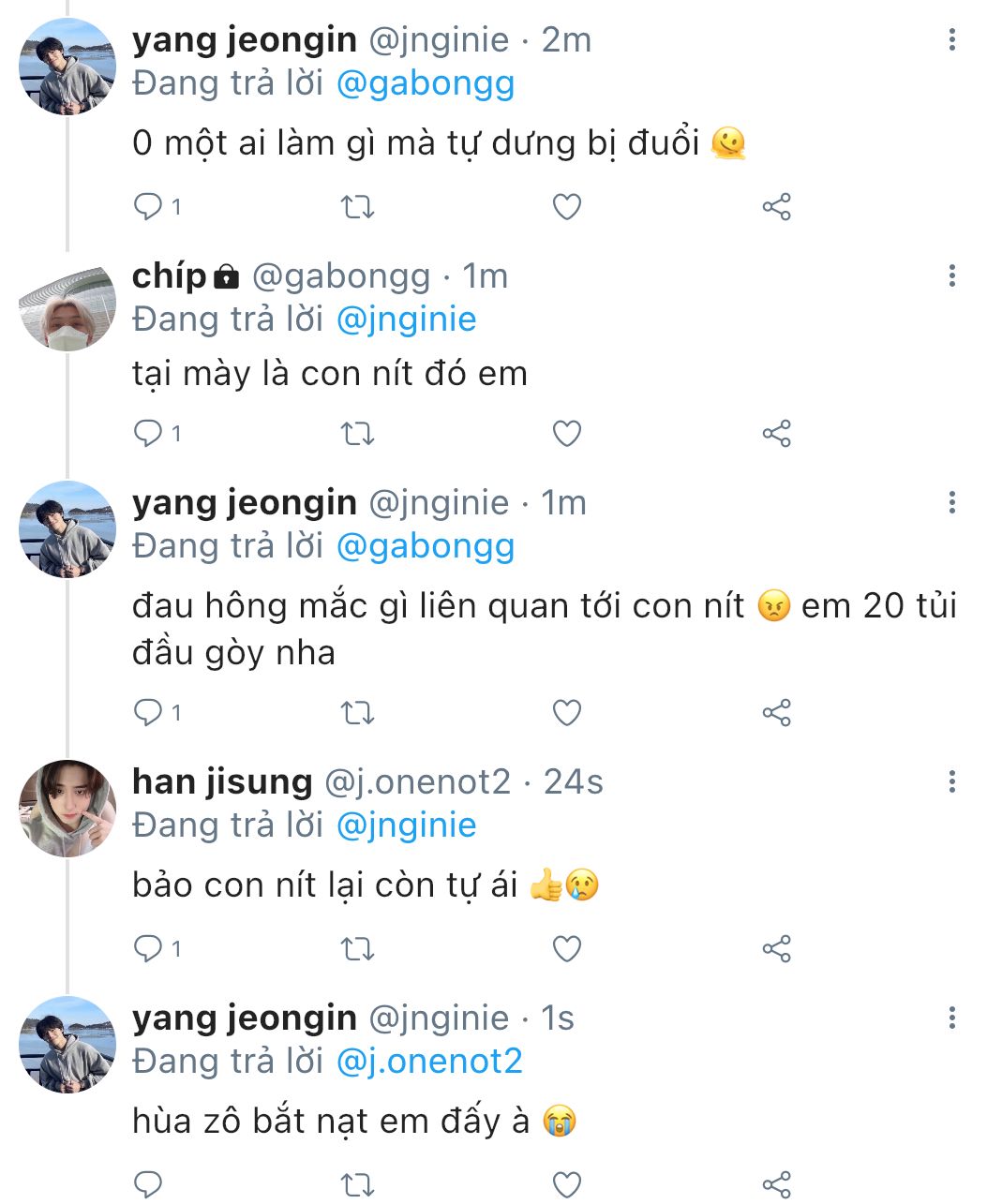This screenshot has width=987, height=1204.
Task: Share yang jeongin's tweet 'bị đuổi'
Action: (776, 207)
